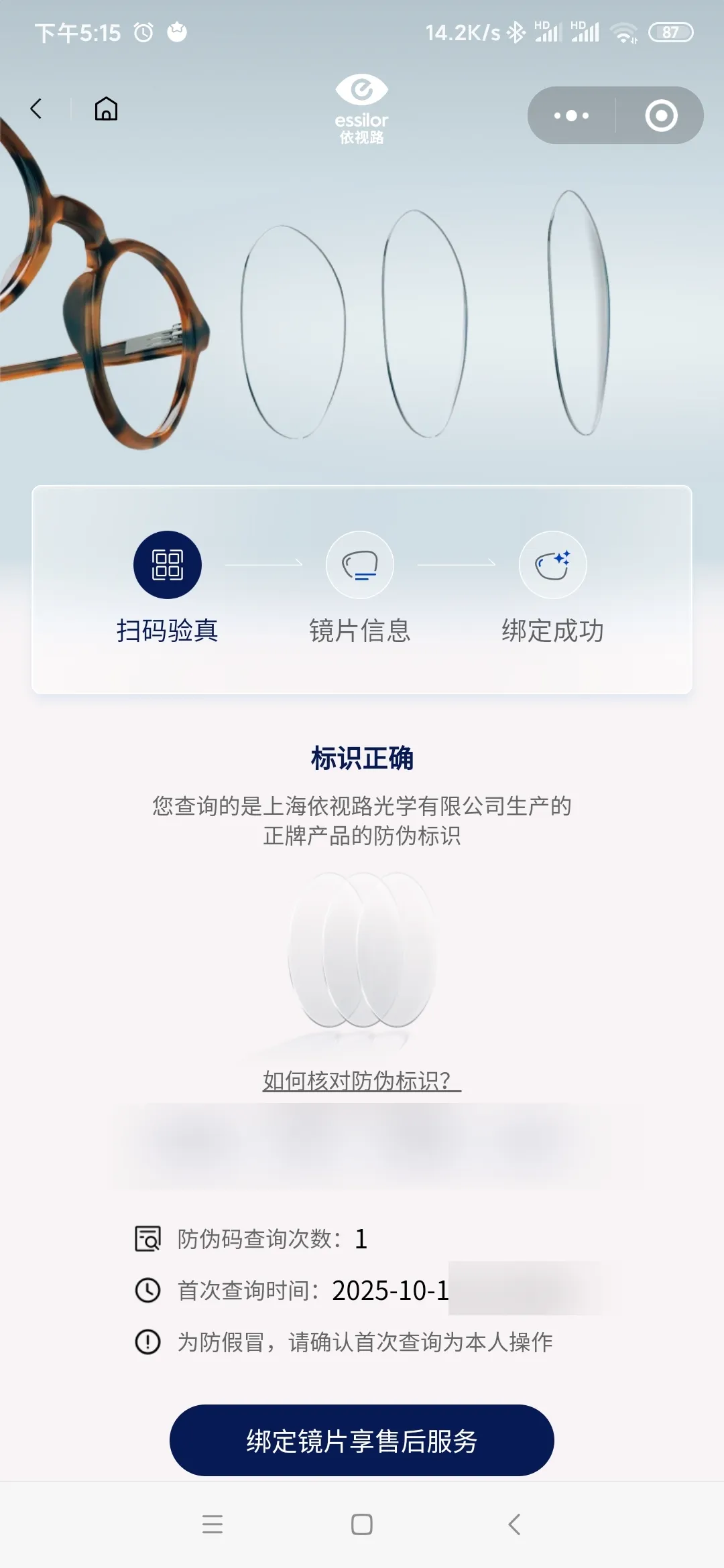Close the mini program via circle button
The height and width of the screenshot is (1568, 724).
pyautogui.click(x=661, y=115)
